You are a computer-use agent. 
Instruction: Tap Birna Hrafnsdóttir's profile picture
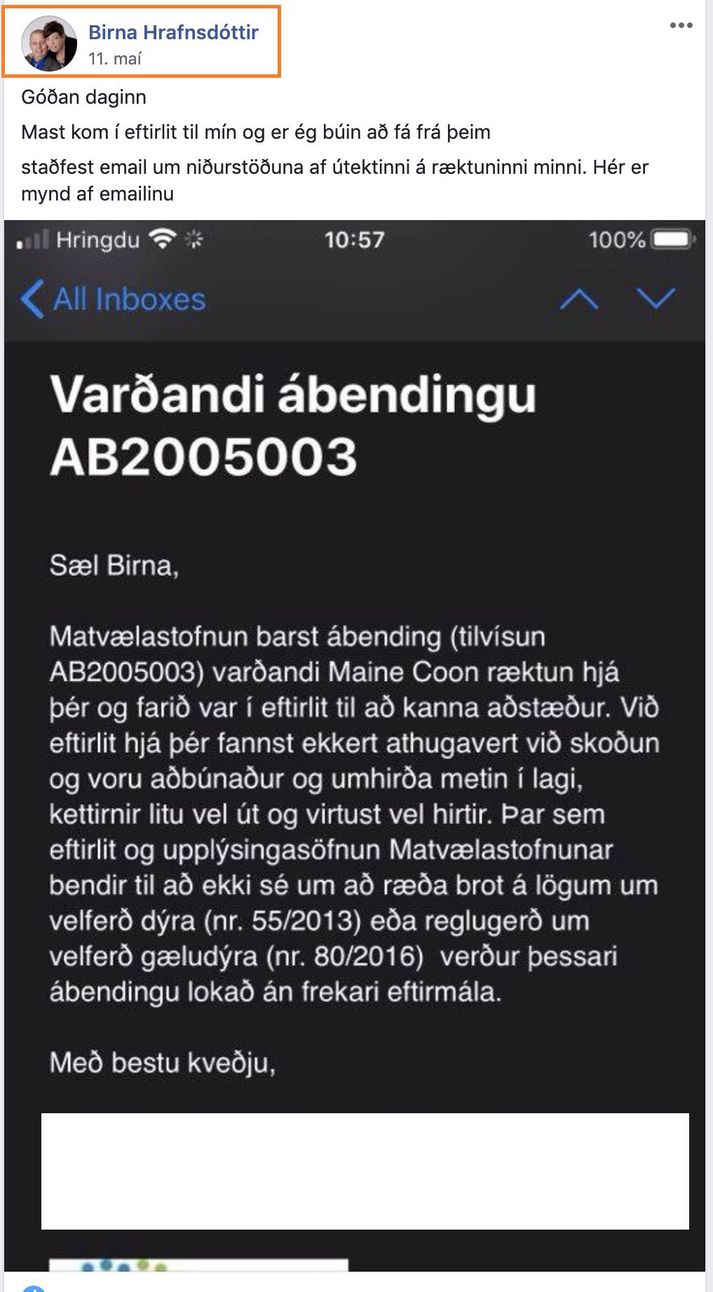pos(49,43)
